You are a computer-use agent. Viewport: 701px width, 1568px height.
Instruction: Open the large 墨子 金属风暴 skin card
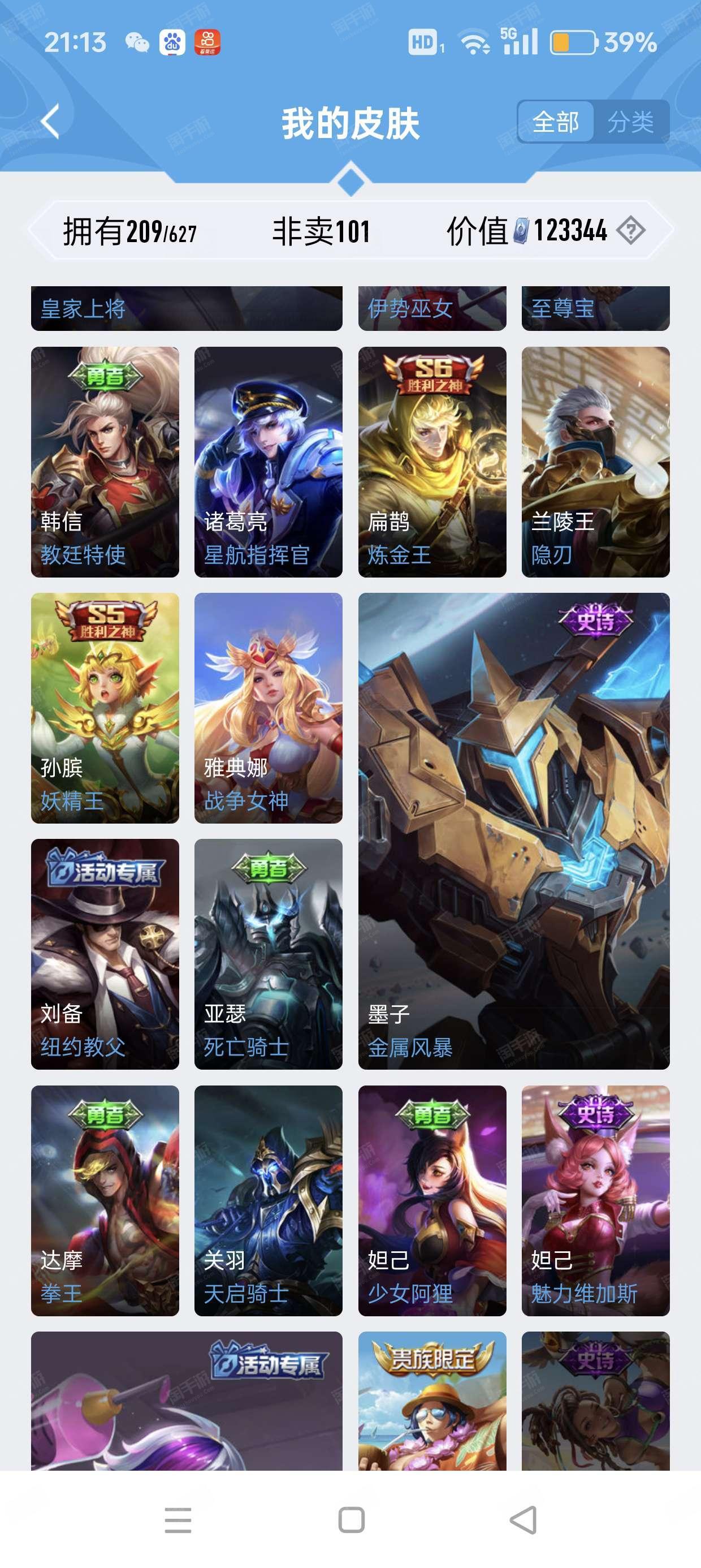tap(514, 831)
